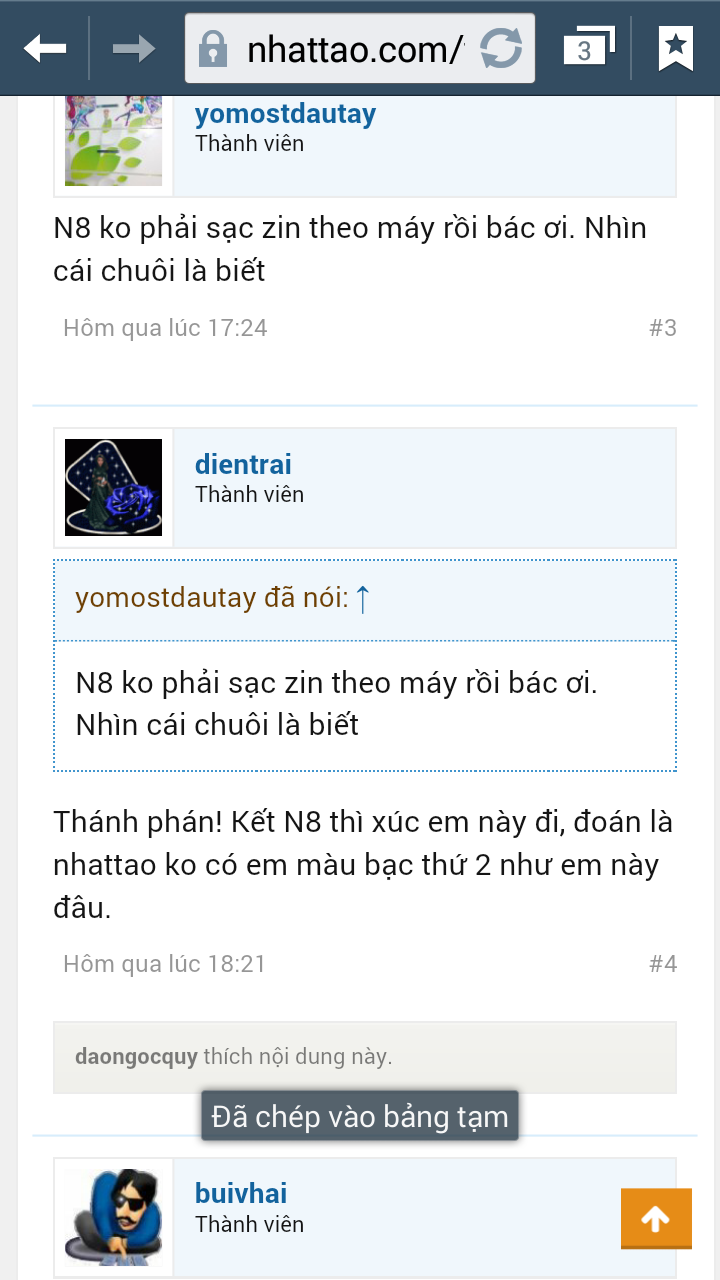Open the browser tabs switcher
Screen dimensions: 720x1280
click(x=587, y=47)
